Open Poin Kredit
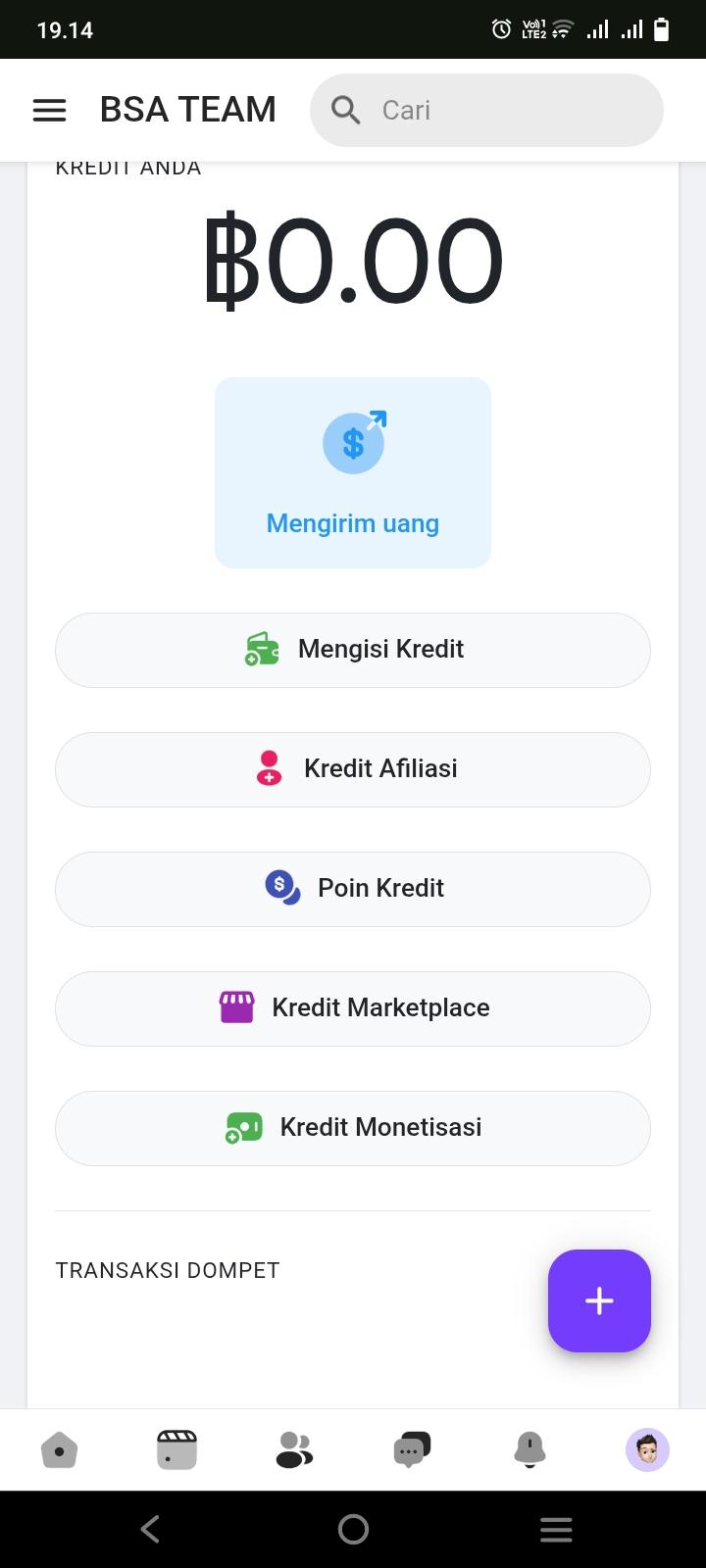Screen dimensions: 706x1568 (x=353, y=889)
